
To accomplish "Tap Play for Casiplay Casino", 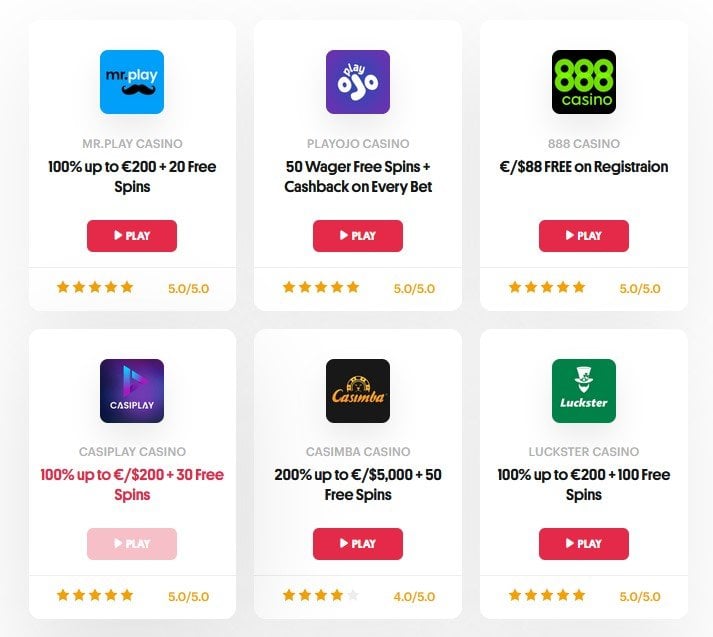I will pyautogui.click(x=132, y=544).
